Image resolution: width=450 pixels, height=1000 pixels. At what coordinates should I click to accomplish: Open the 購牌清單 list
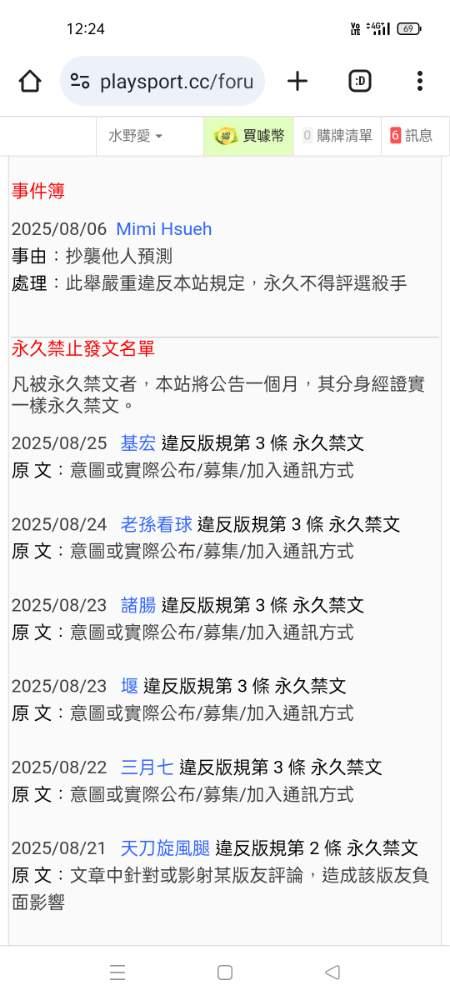(x=338, y=136)
